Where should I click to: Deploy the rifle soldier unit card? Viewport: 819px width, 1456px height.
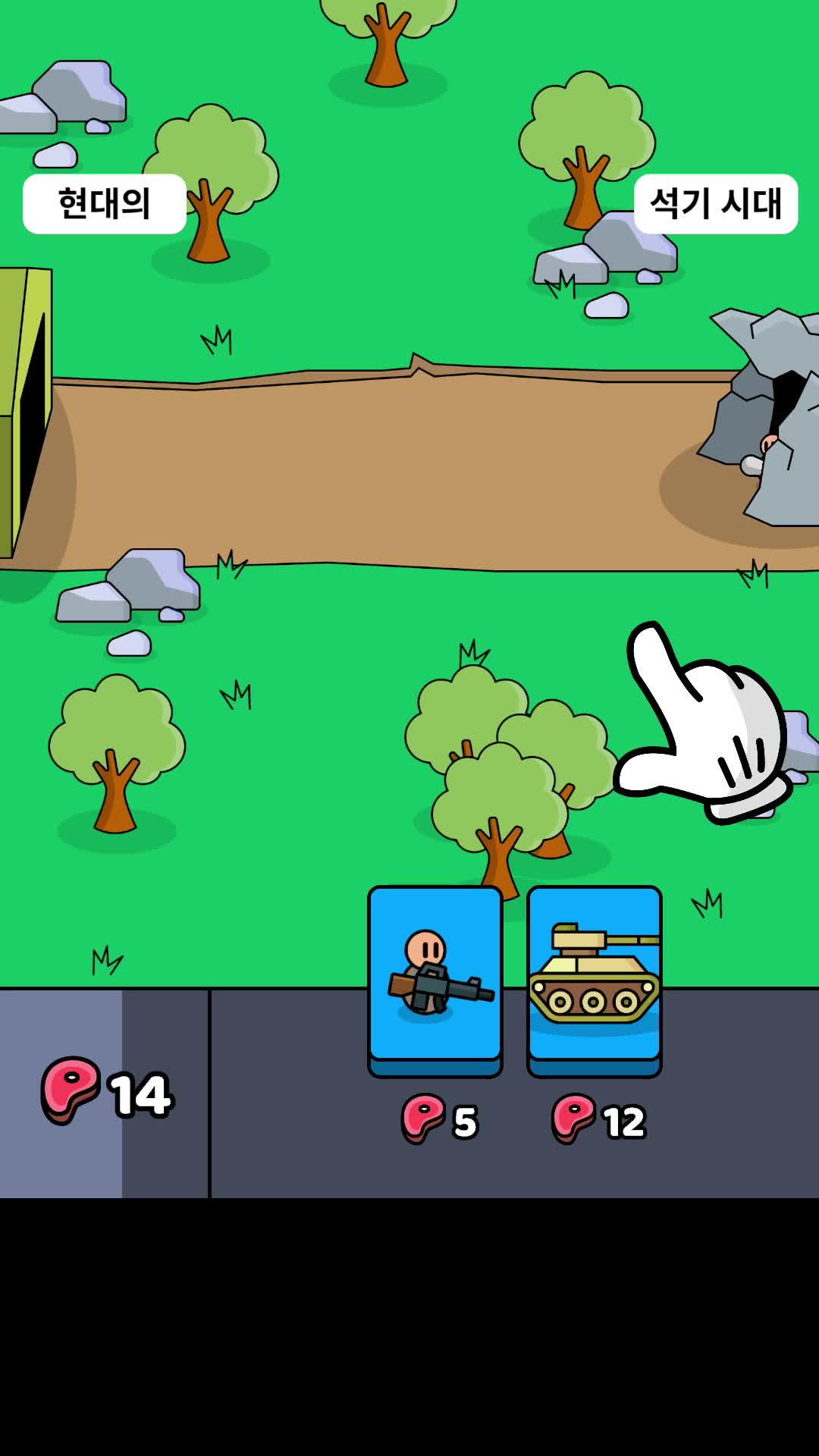(435, 979)
